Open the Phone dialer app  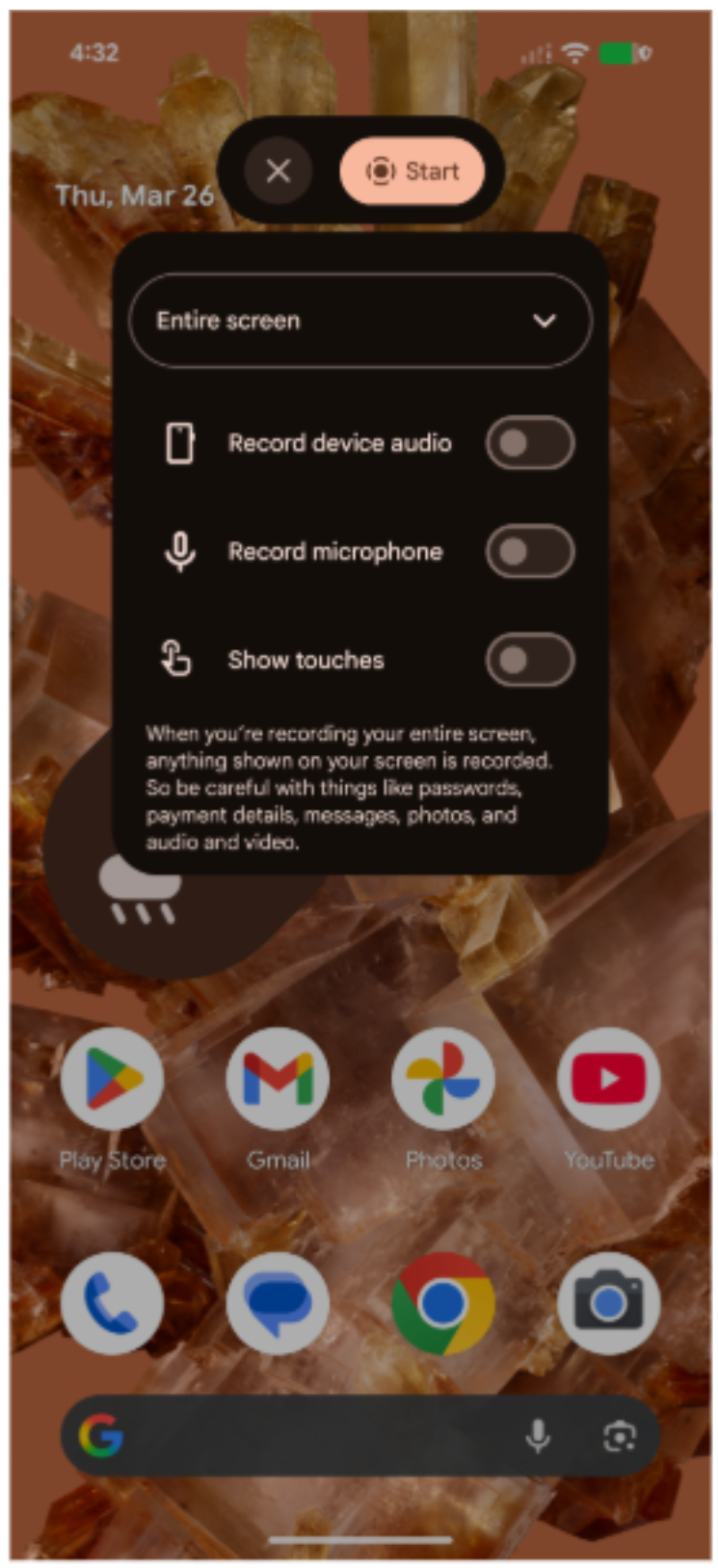(x=112, y=1303)
